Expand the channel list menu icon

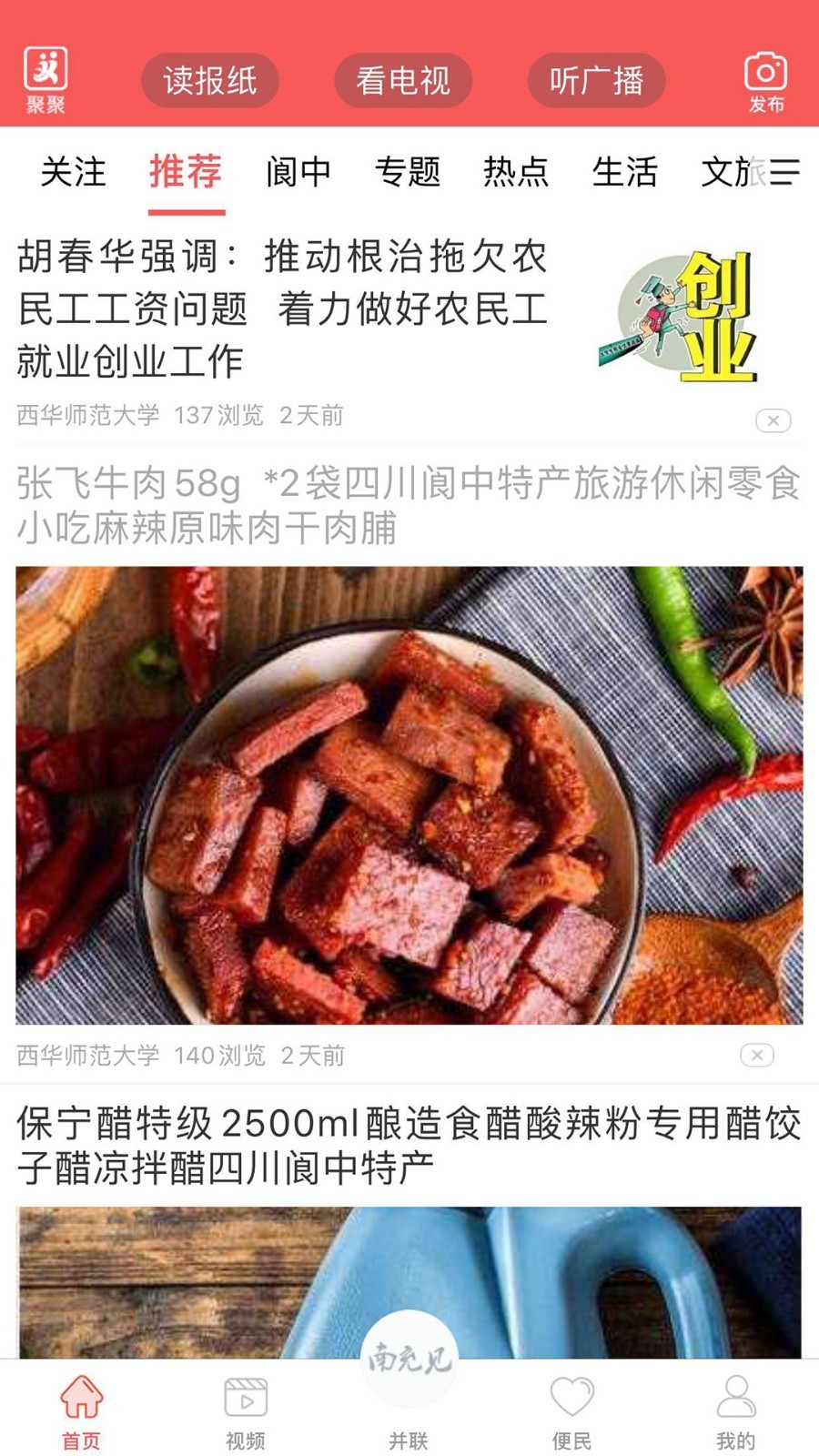click(784, 171)
